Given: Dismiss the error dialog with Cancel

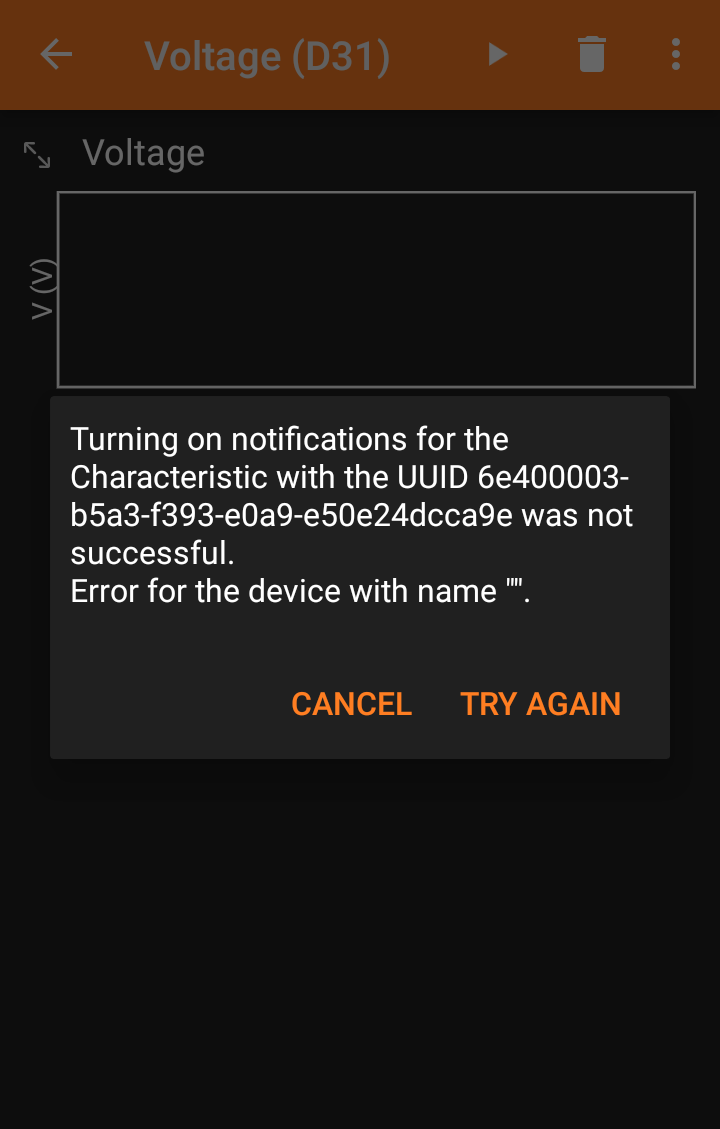Looking at the screenshot, I should pos(351,704).
